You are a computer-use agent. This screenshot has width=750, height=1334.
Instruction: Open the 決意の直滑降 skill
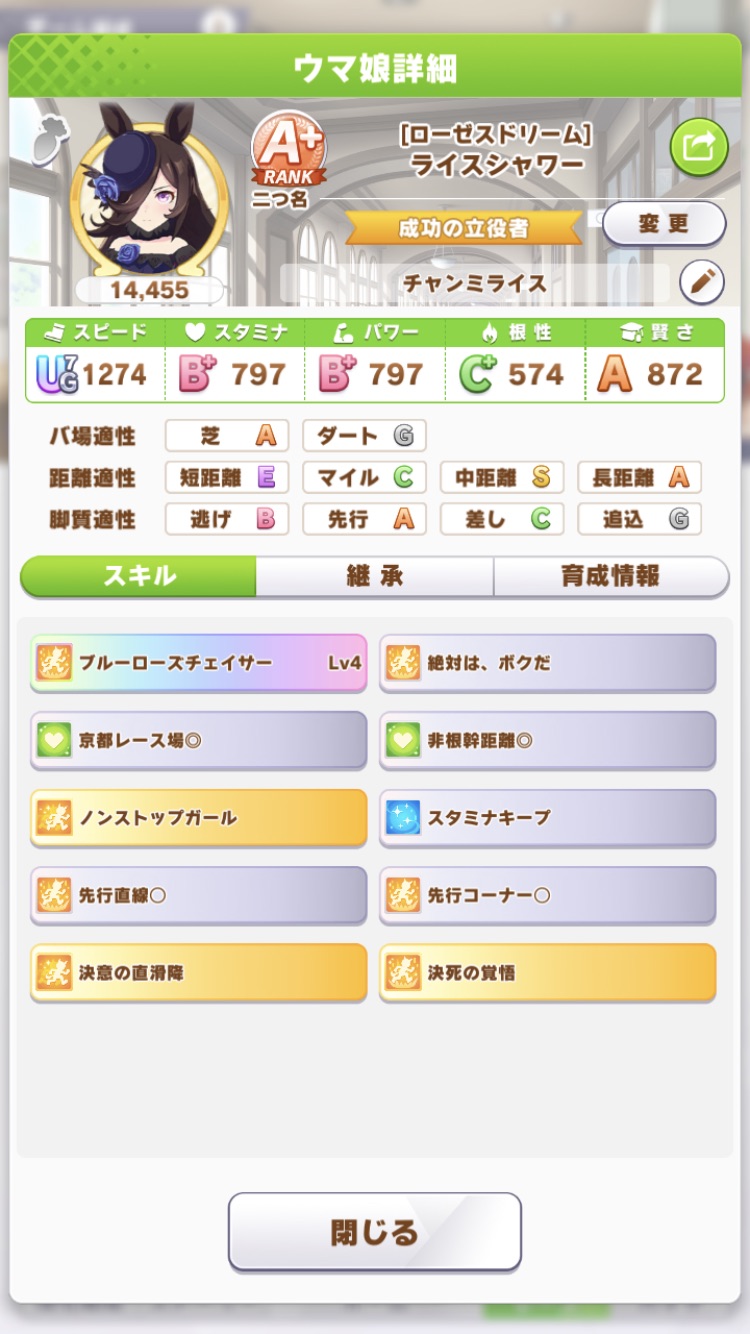[198, 972]
